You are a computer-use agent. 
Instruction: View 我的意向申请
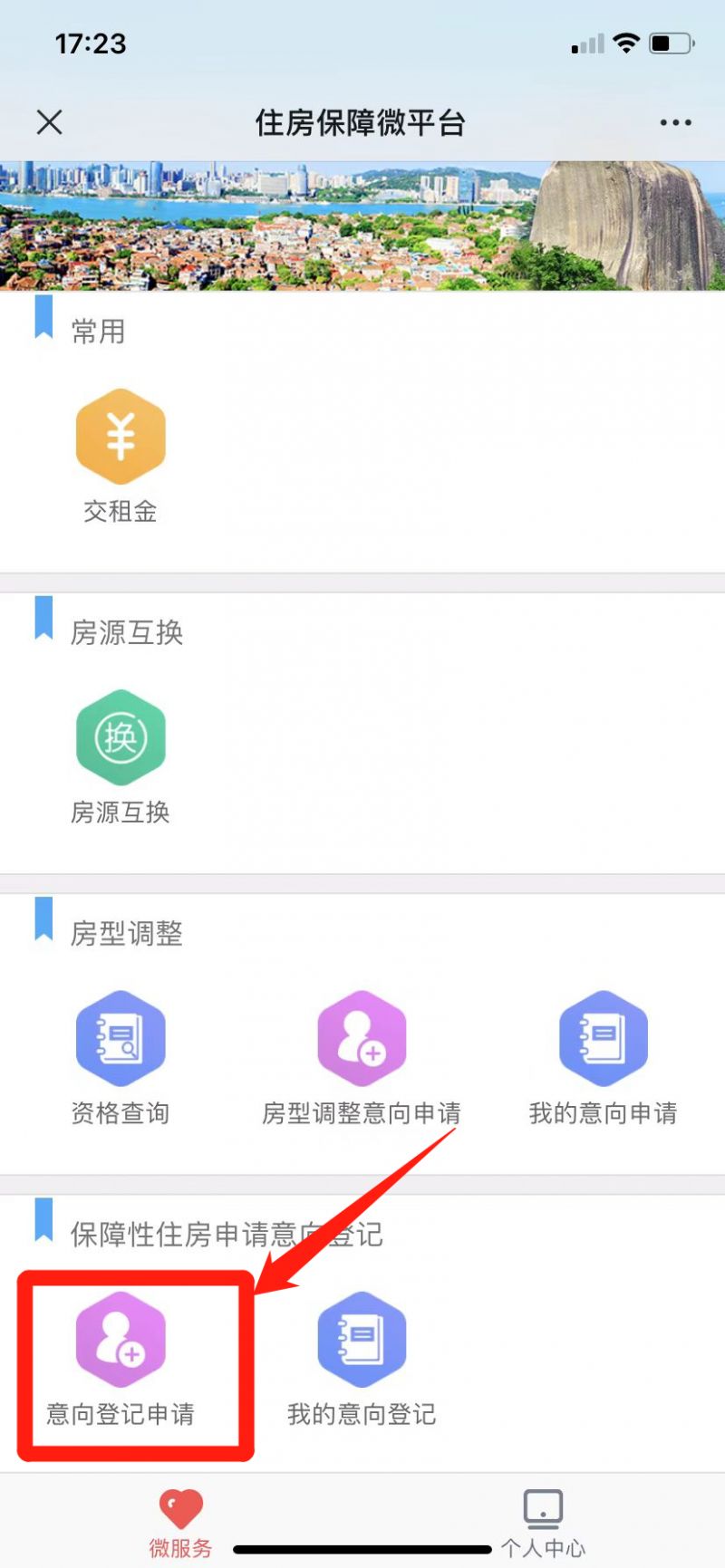point(603,1039)
